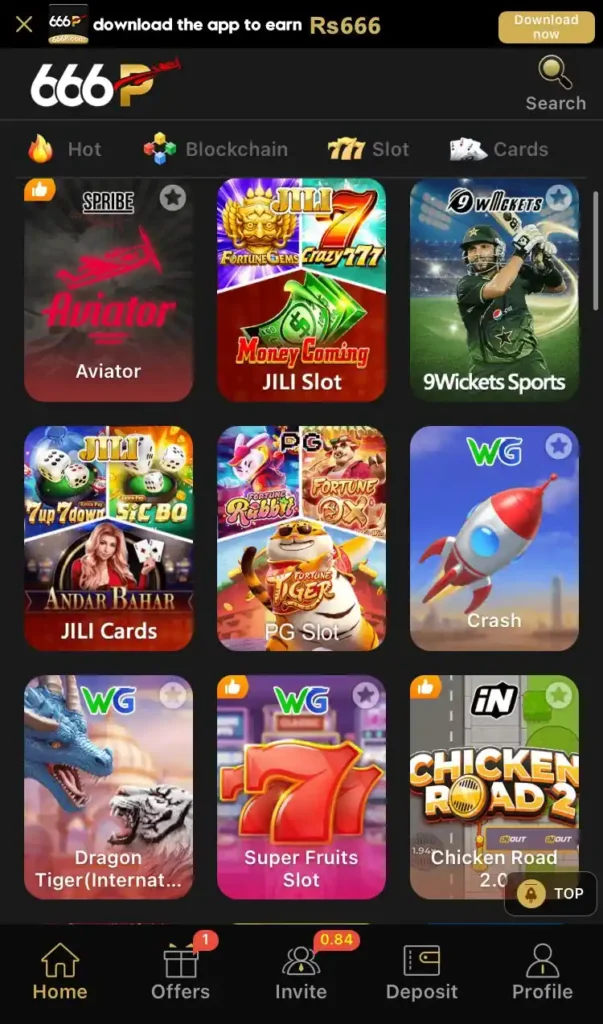Switch to the Blockchain category

(x=216, y=149)
